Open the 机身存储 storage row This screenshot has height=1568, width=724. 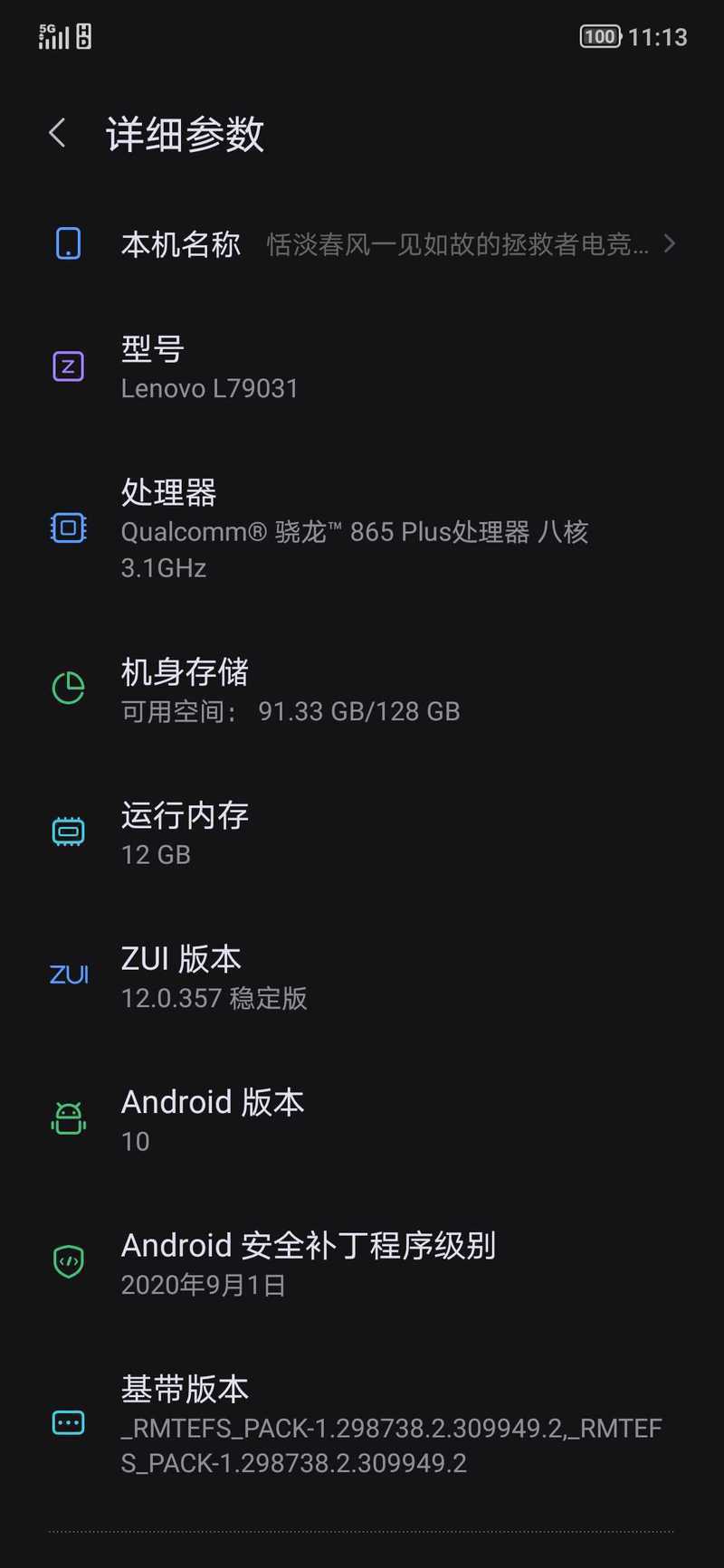pos(362,690)
